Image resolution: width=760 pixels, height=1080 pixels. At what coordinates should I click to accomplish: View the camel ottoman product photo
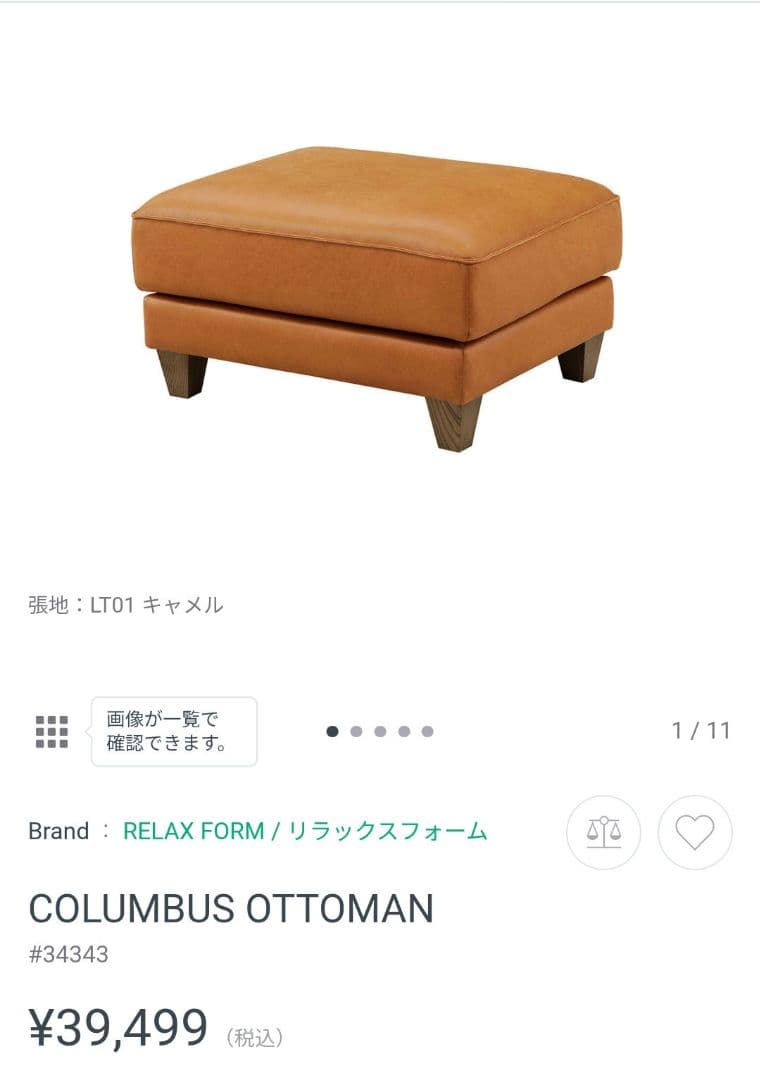pos(376,298)
